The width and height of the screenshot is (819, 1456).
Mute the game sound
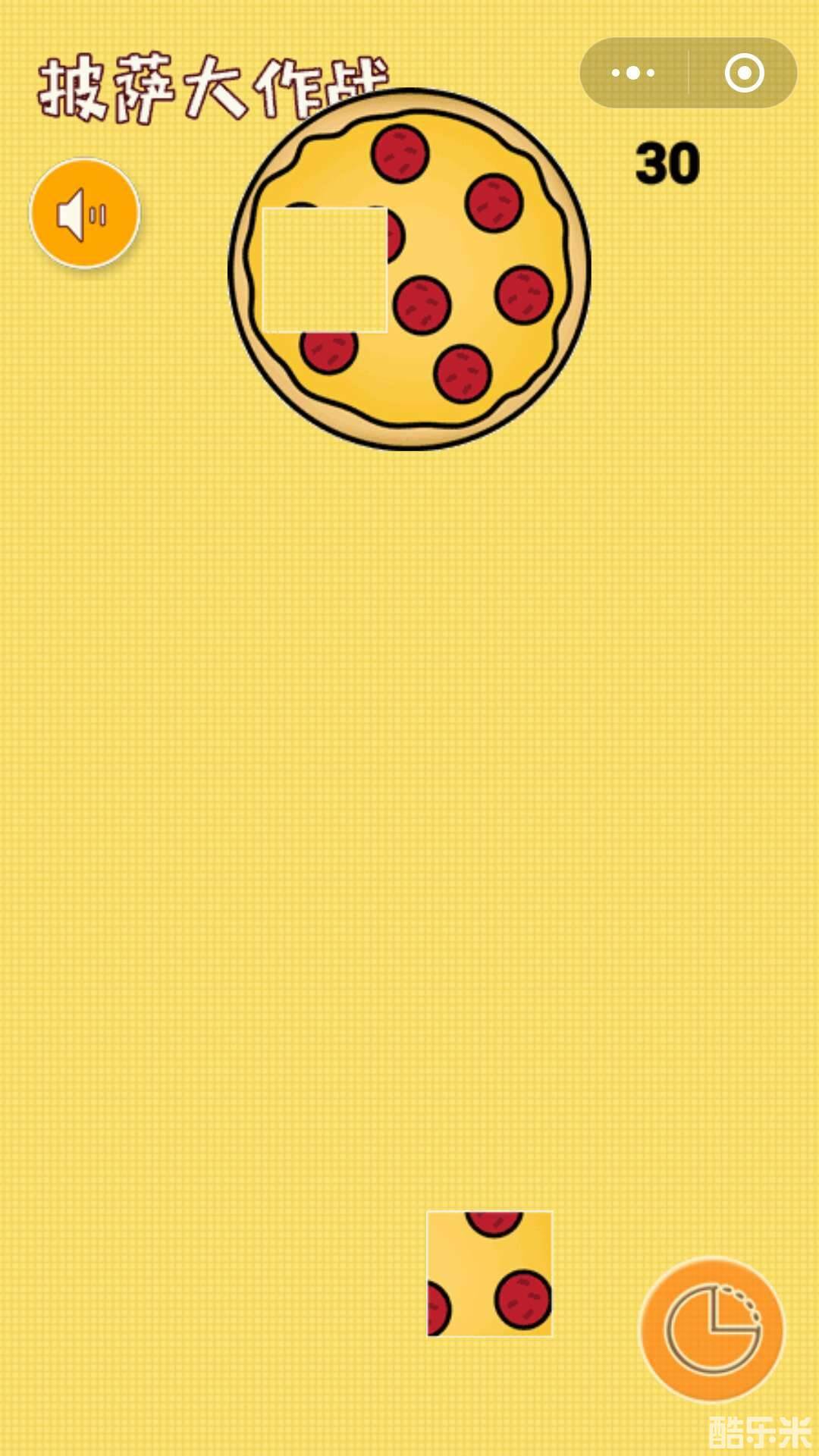[84, 214]
